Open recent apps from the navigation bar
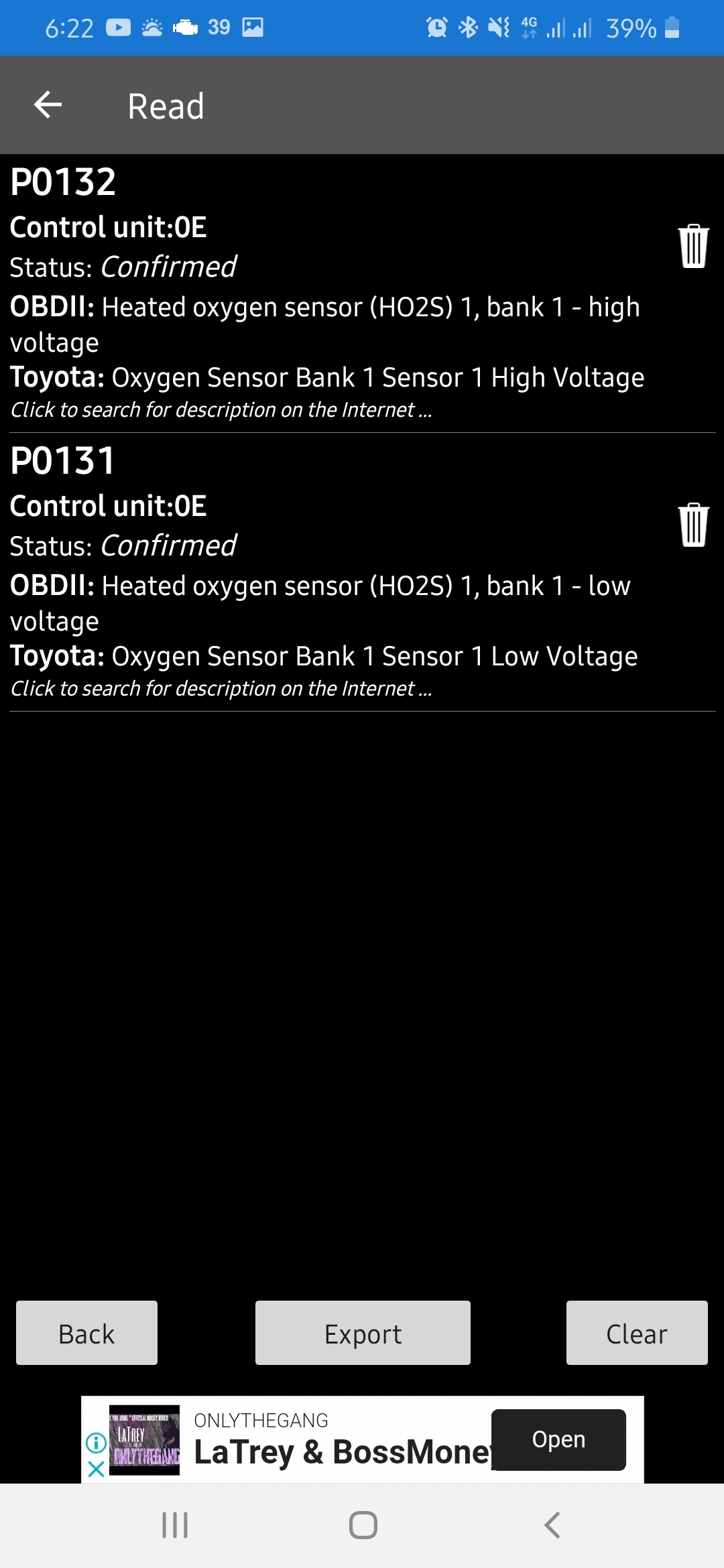Viewport: 724px width, 1568px height. pyautogui.click(x=175, y=1525)
